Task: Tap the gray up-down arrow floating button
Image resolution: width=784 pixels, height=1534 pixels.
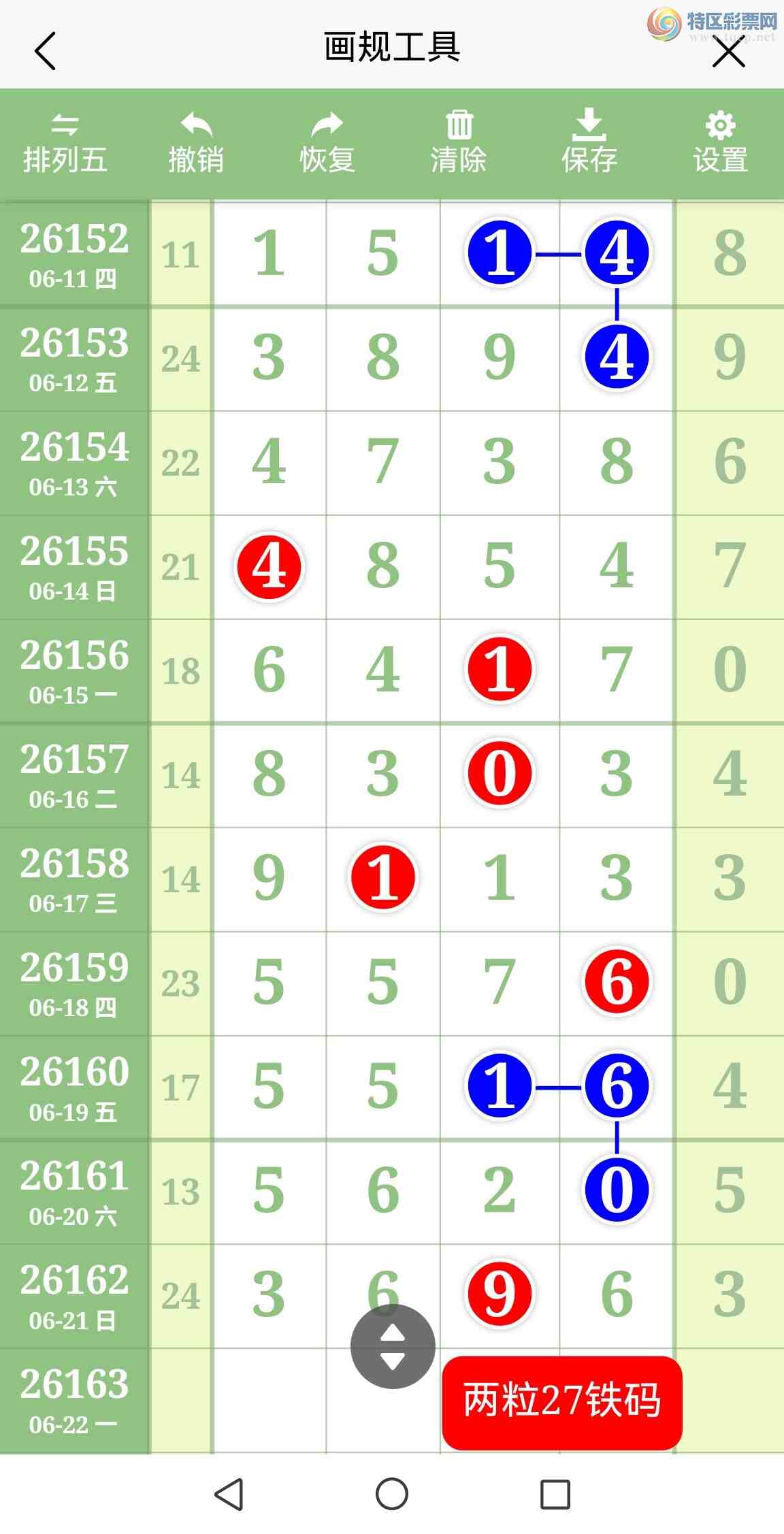Action: click(x=393, y=1346)
